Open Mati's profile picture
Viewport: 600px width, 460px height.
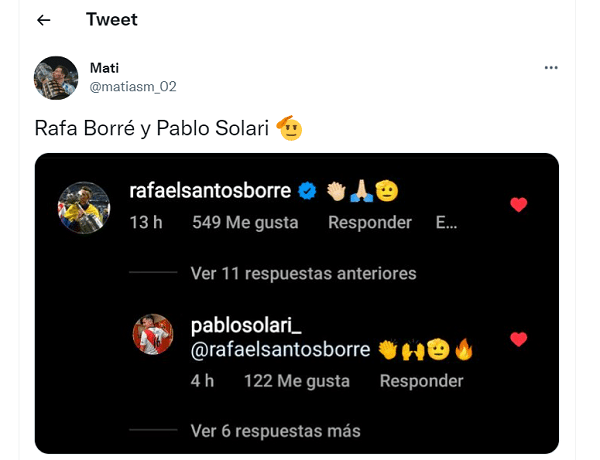coord(56,78)
